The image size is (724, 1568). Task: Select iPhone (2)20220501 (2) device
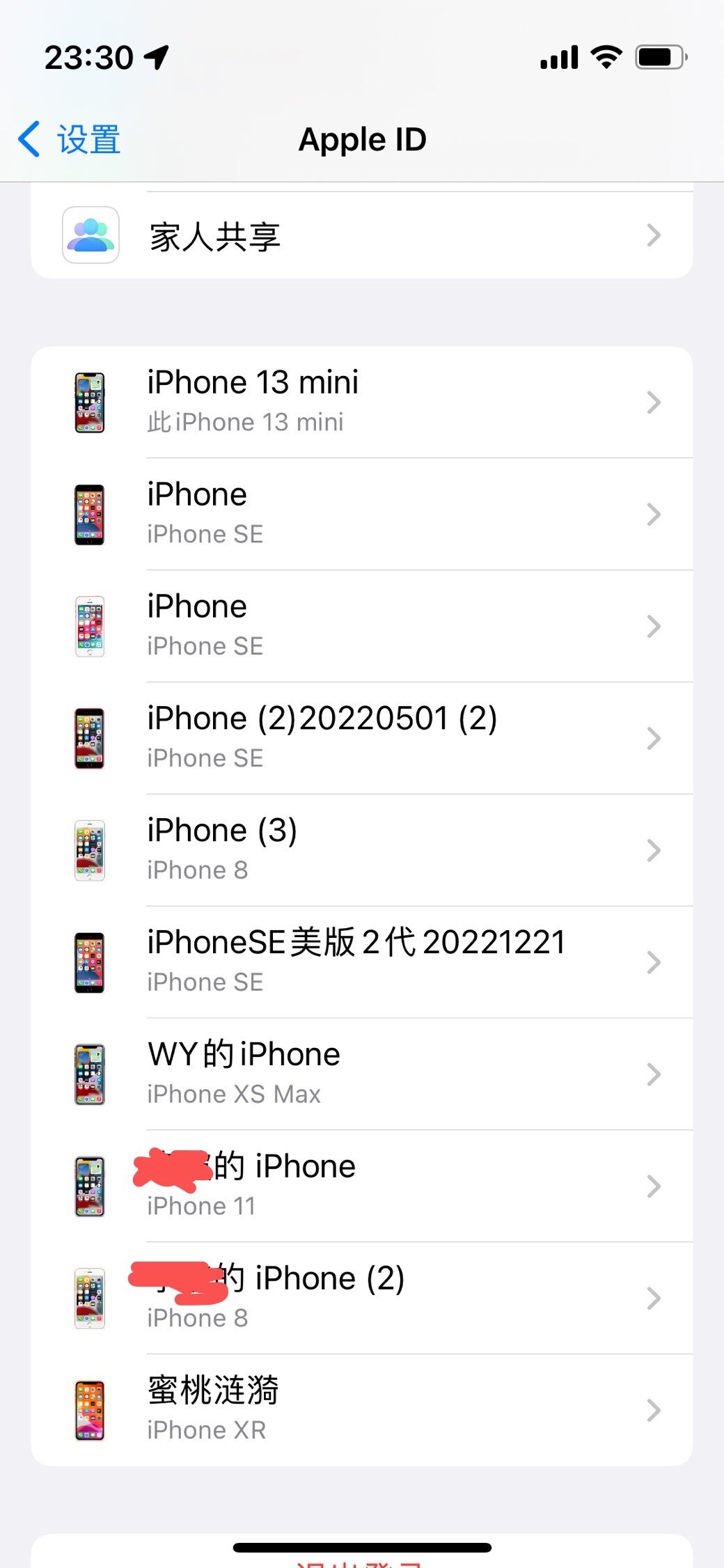(362, 738)
